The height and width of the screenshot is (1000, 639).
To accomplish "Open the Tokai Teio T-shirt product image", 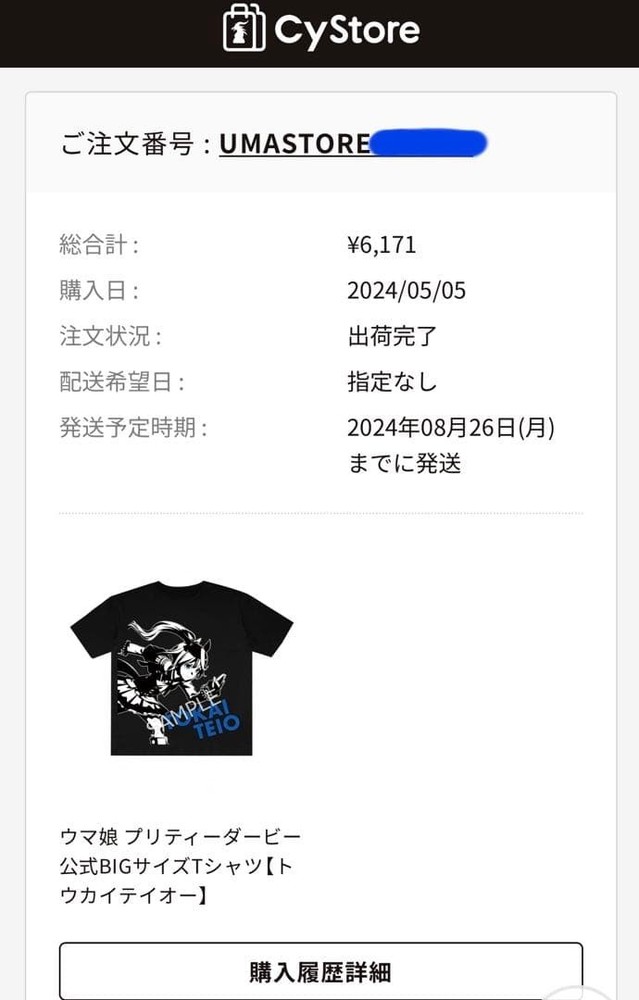I will click(181, 668).
